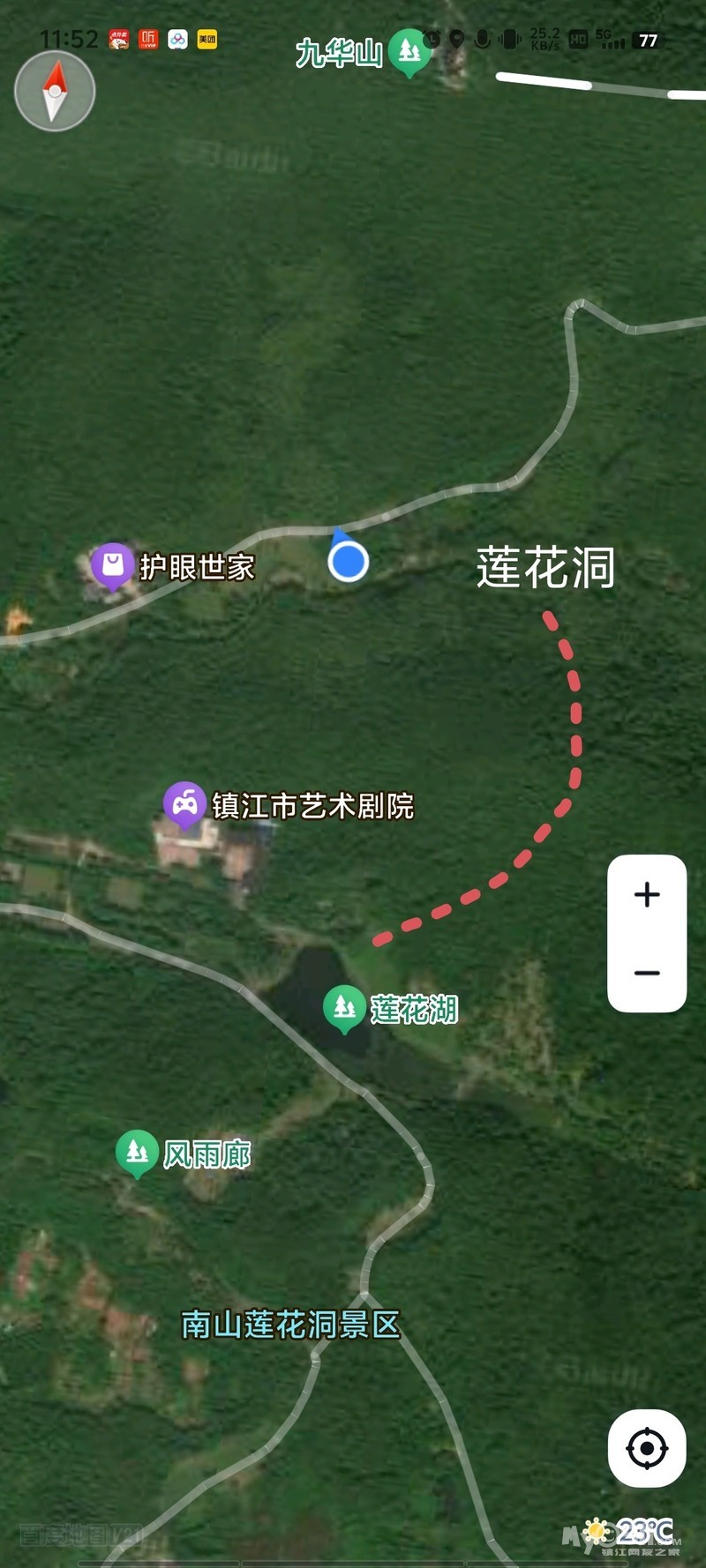Tap the compass to reset map orientation
This screenshot has height=1568, width=706.
point(55,92)
